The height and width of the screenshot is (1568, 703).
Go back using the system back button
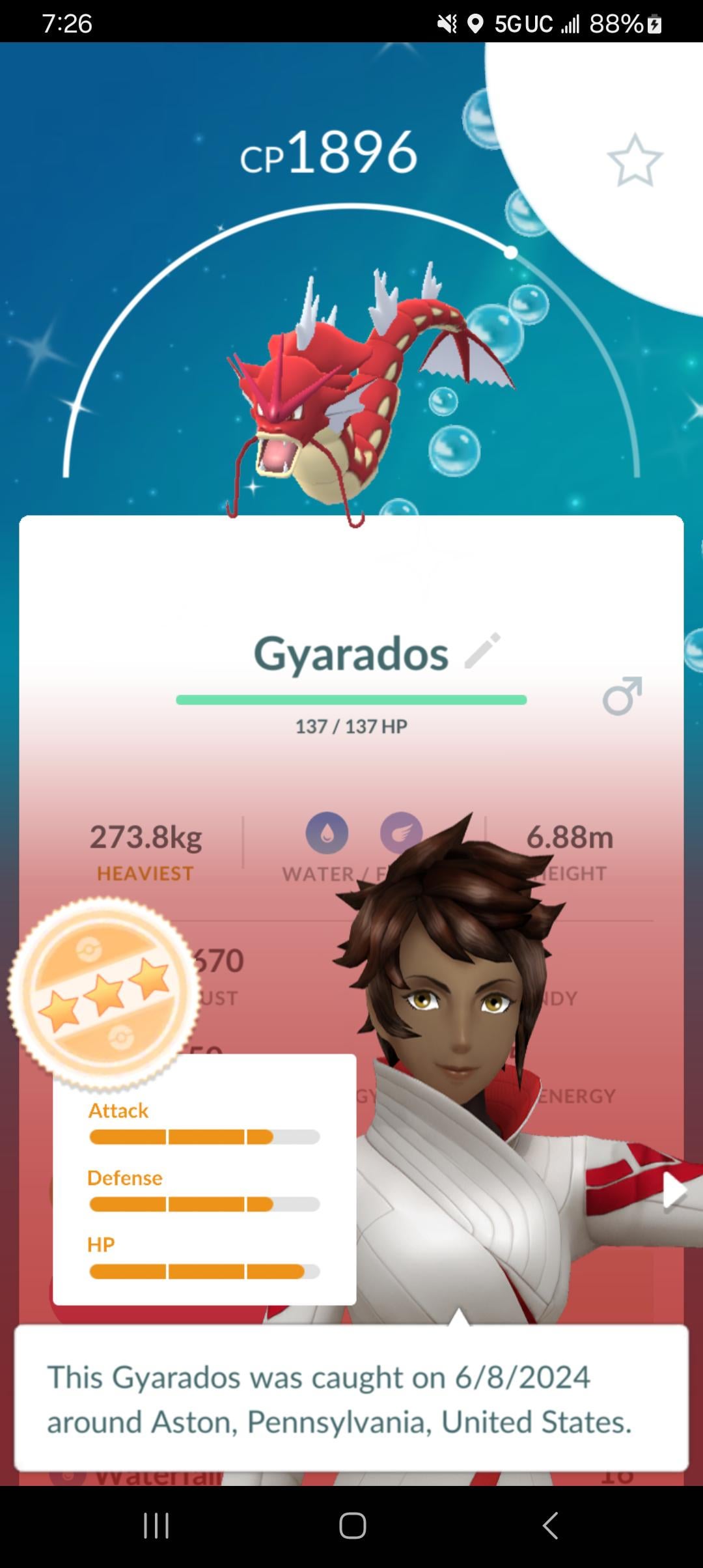coord(551,1525)
